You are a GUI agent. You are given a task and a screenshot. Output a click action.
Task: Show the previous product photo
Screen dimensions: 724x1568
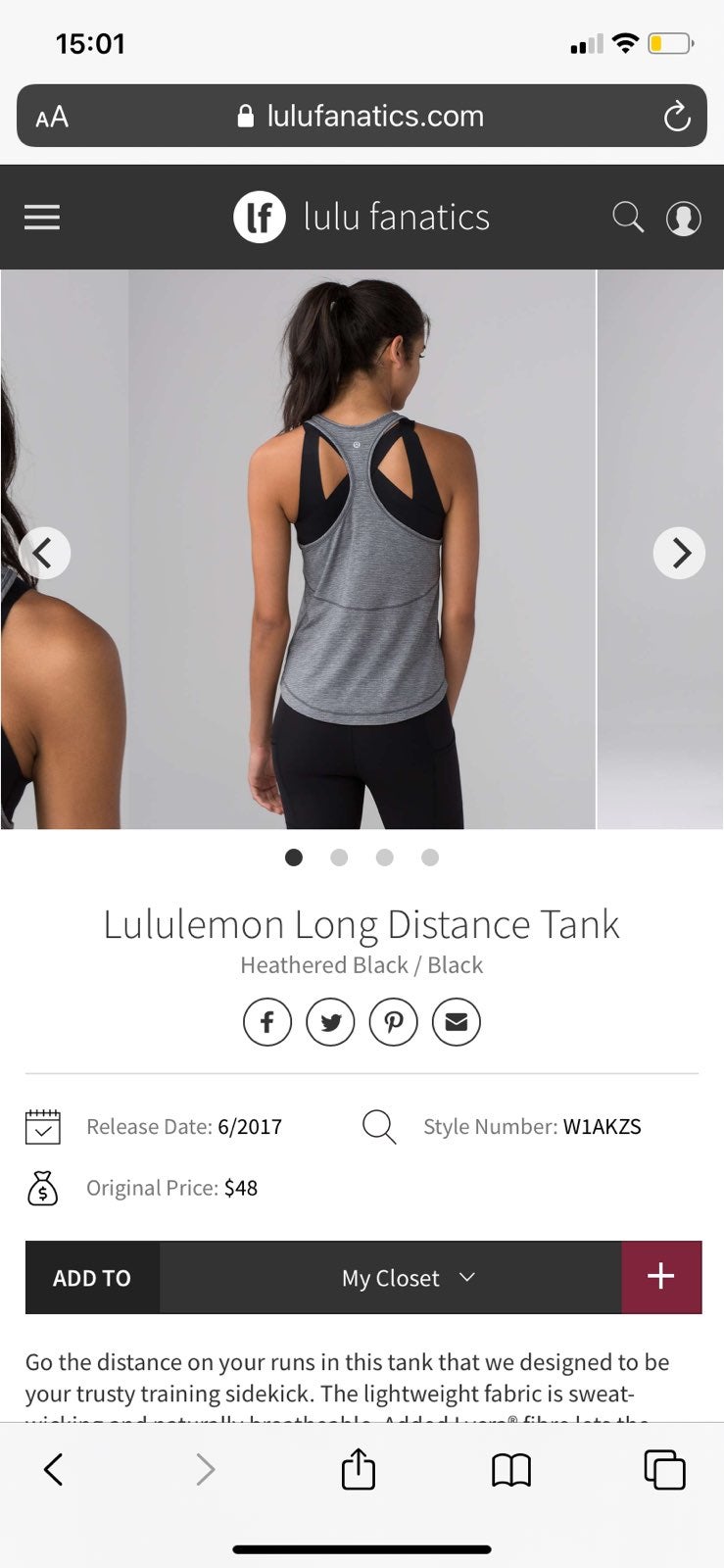(44, 553)
